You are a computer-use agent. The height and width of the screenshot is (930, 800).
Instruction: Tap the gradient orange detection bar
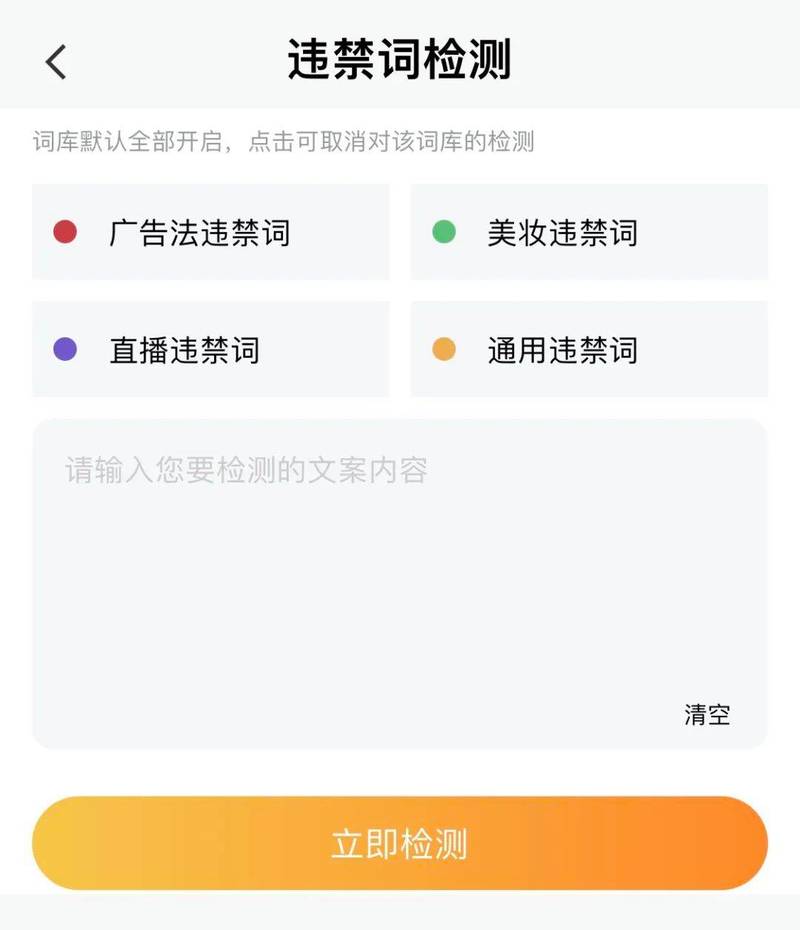[x=400, y=843]
